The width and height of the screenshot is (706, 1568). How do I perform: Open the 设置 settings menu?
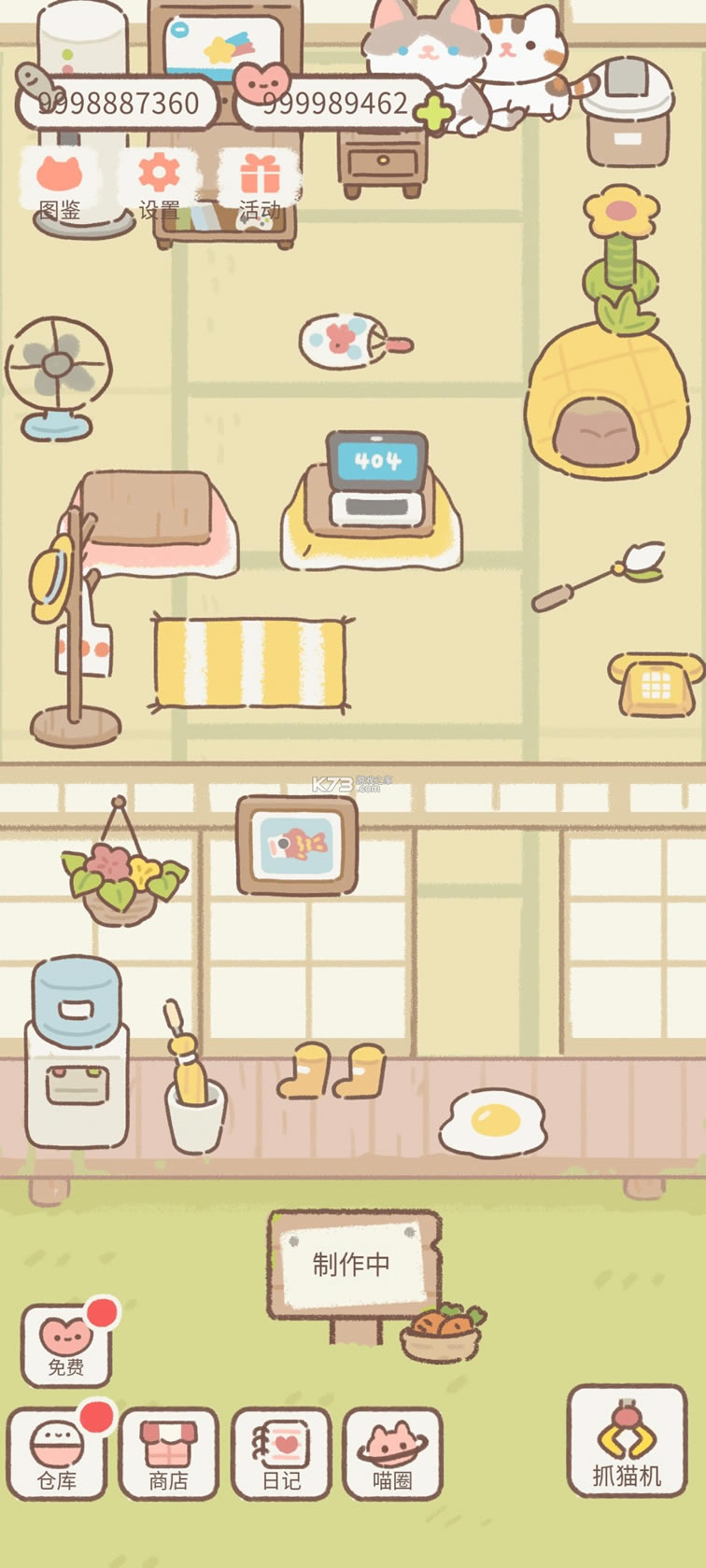point(159,186)
